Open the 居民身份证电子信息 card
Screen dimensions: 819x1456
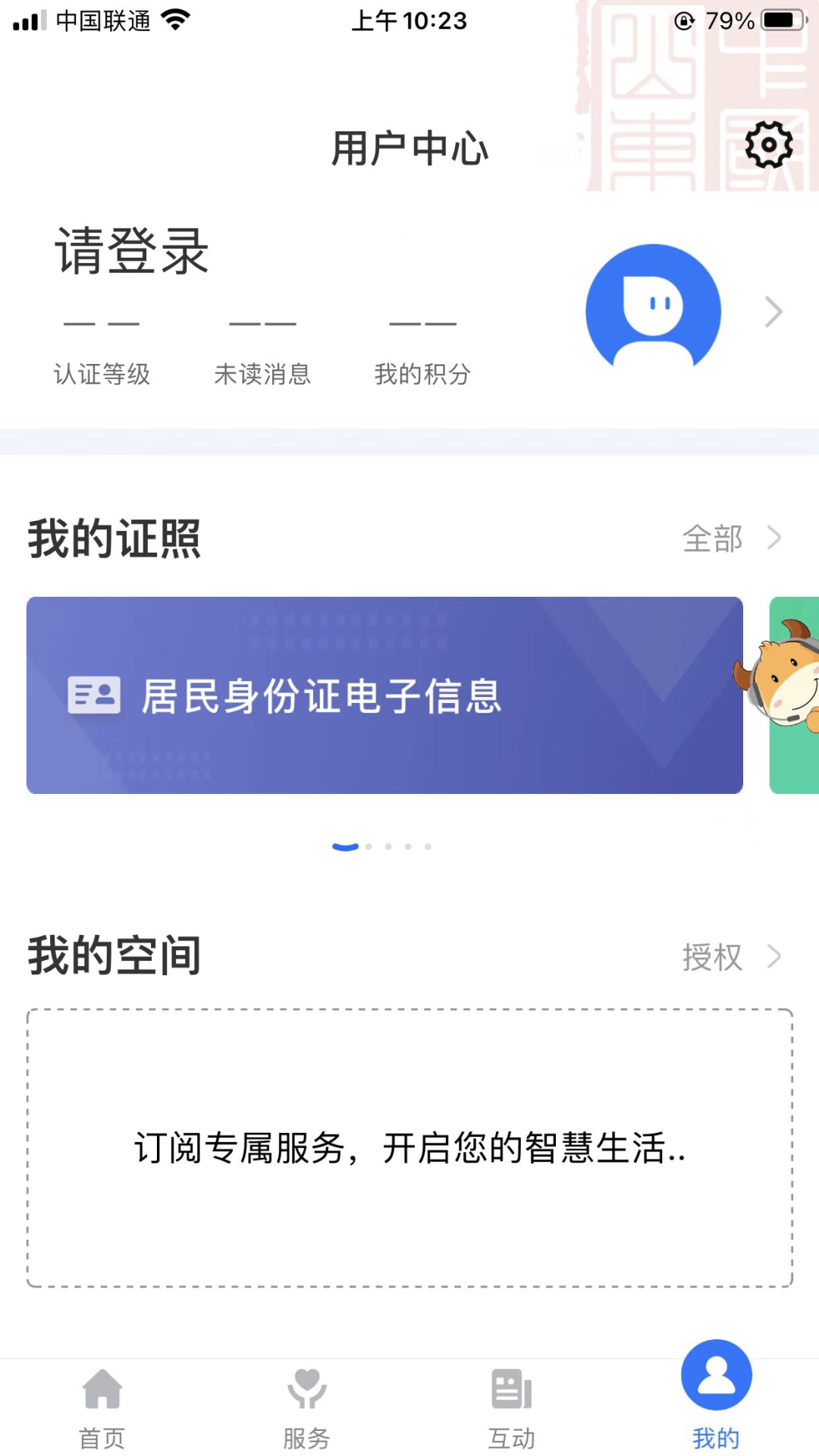(x=384, y=695)
